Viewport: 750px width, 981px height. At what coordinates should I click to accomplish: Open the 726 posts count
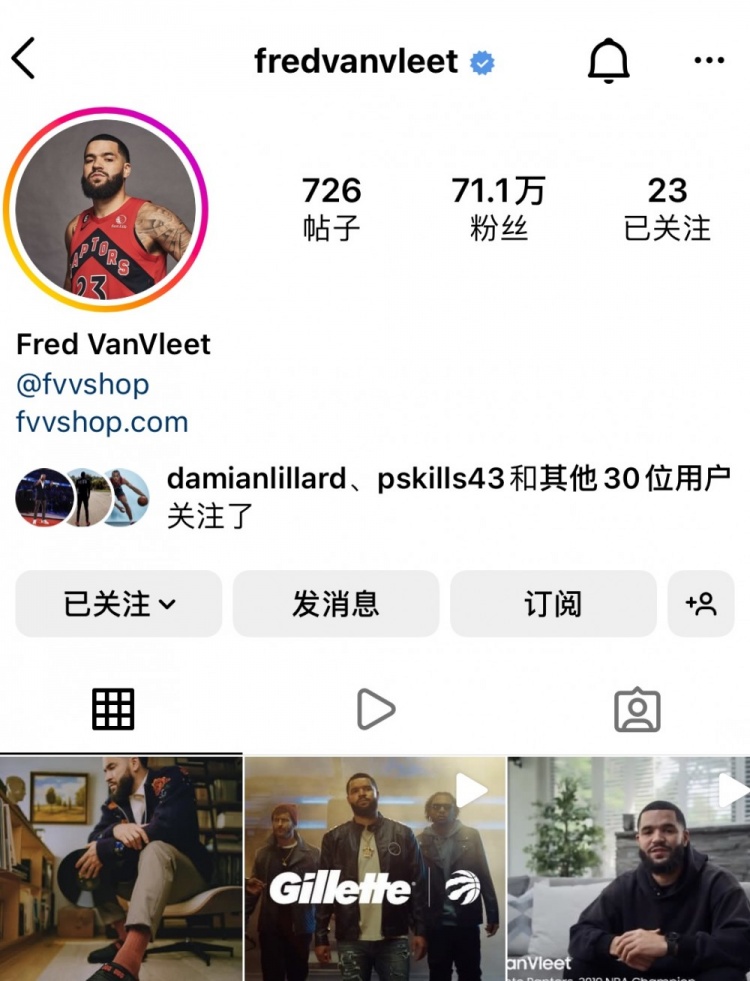[331, 209]
